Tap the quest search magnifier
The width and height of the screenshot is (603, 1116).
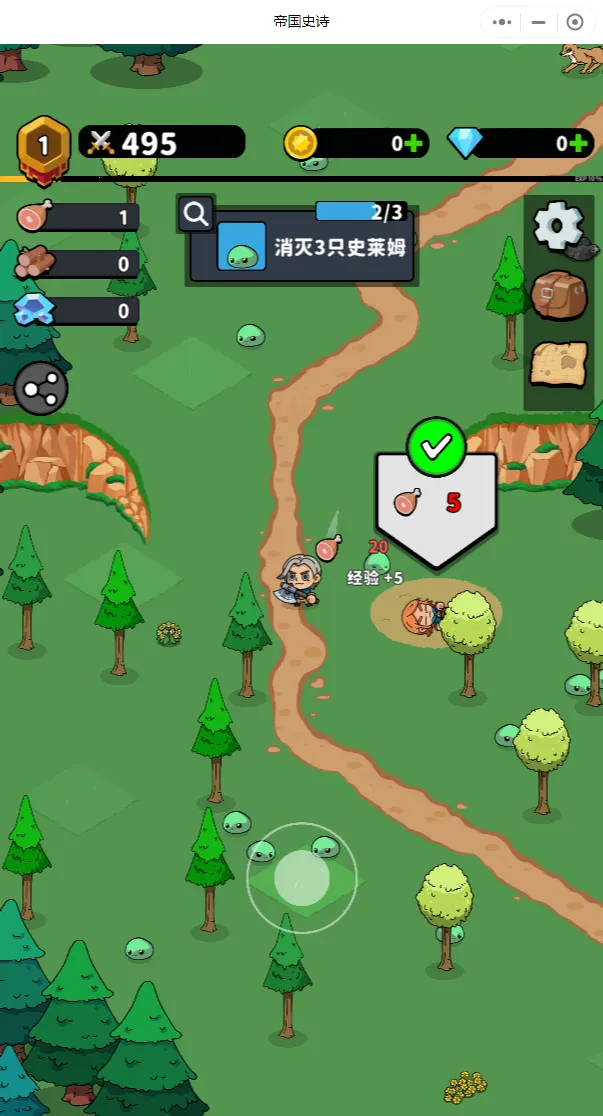tap(196, 213)
